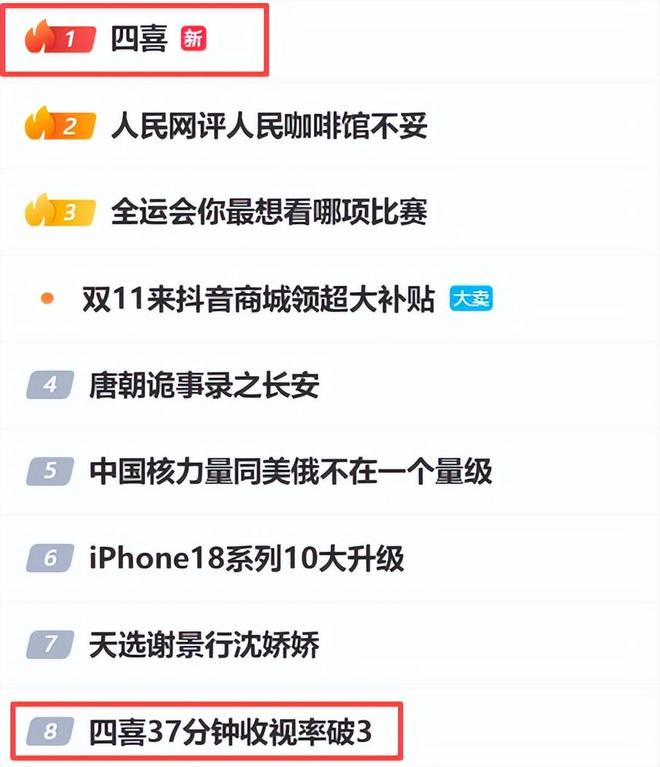
Task: Open the top trending topic 四喜
Action: pos(138,40)
